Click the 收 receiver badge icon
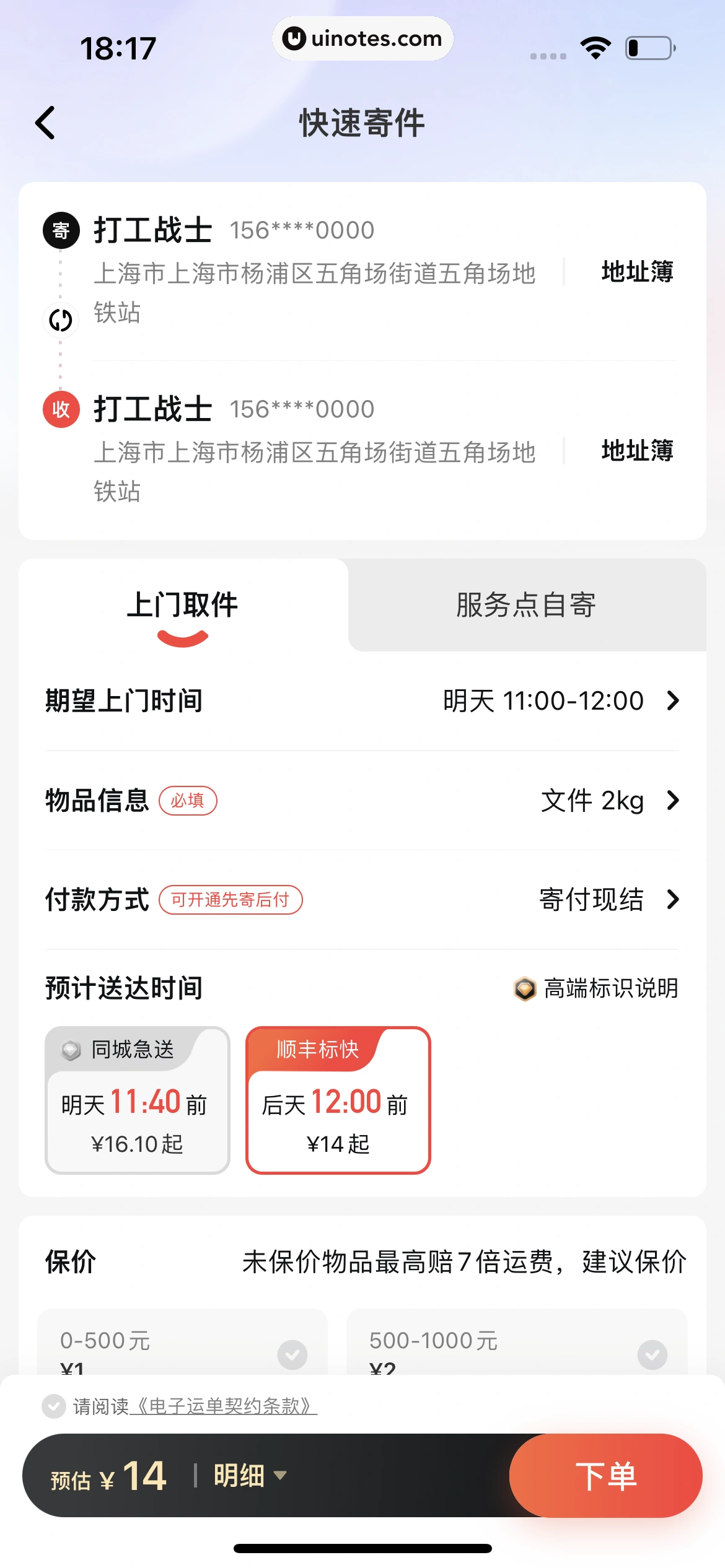 [60, 409]
